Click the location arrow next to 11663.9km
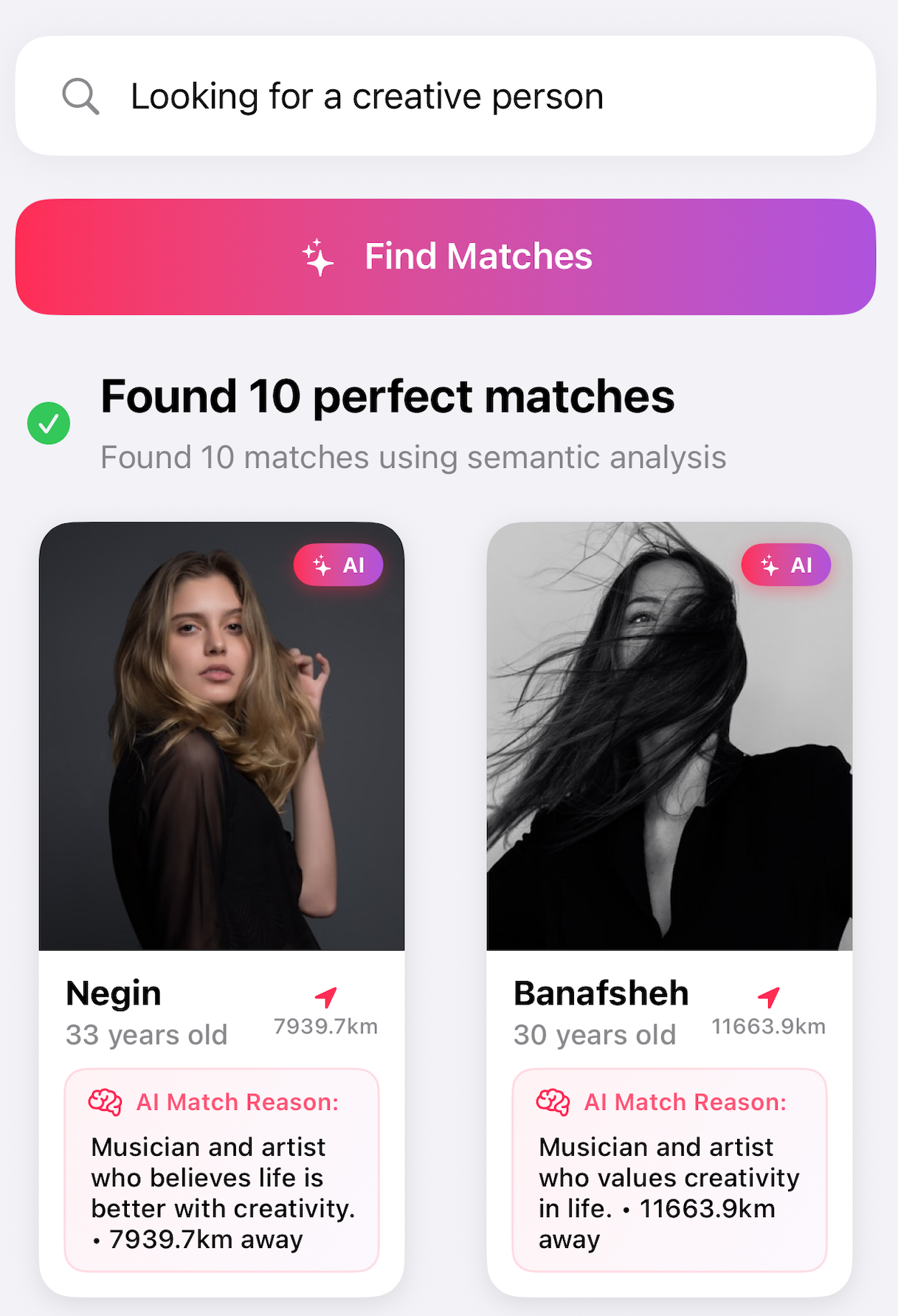The width and height of the screenshot is (898, 1316). click(770, 996)
